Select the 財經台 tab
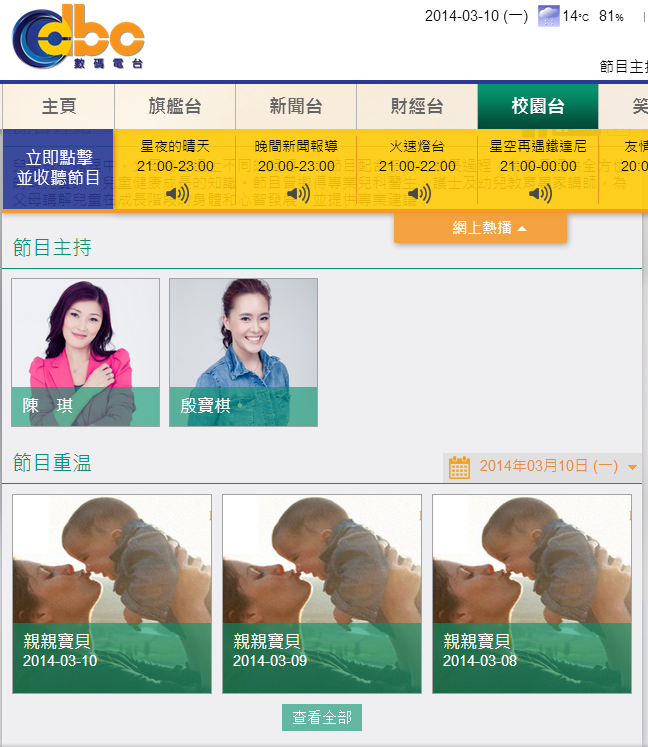 (417, 106)
